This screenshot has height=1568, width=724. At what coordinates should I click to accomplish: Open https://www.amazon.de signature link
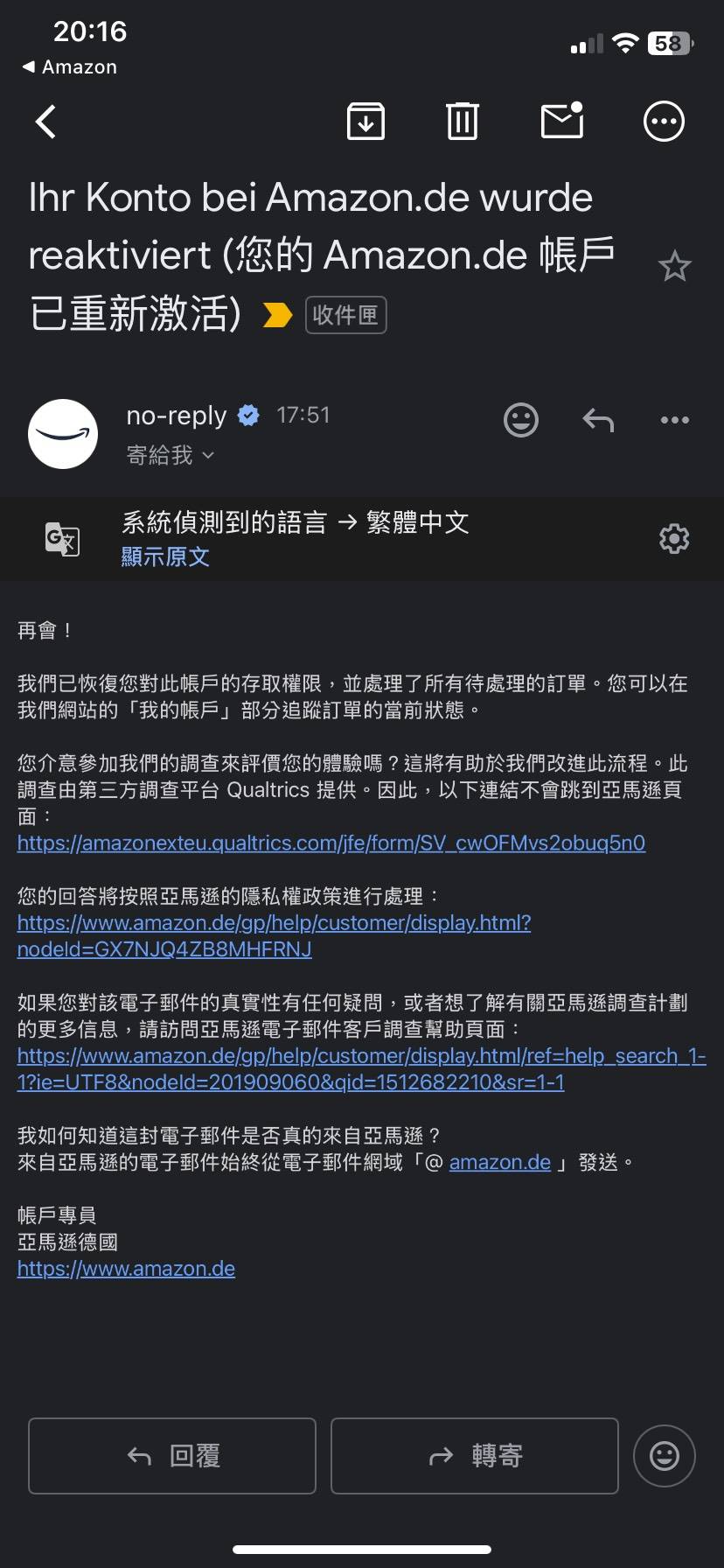click(126, 1269)
